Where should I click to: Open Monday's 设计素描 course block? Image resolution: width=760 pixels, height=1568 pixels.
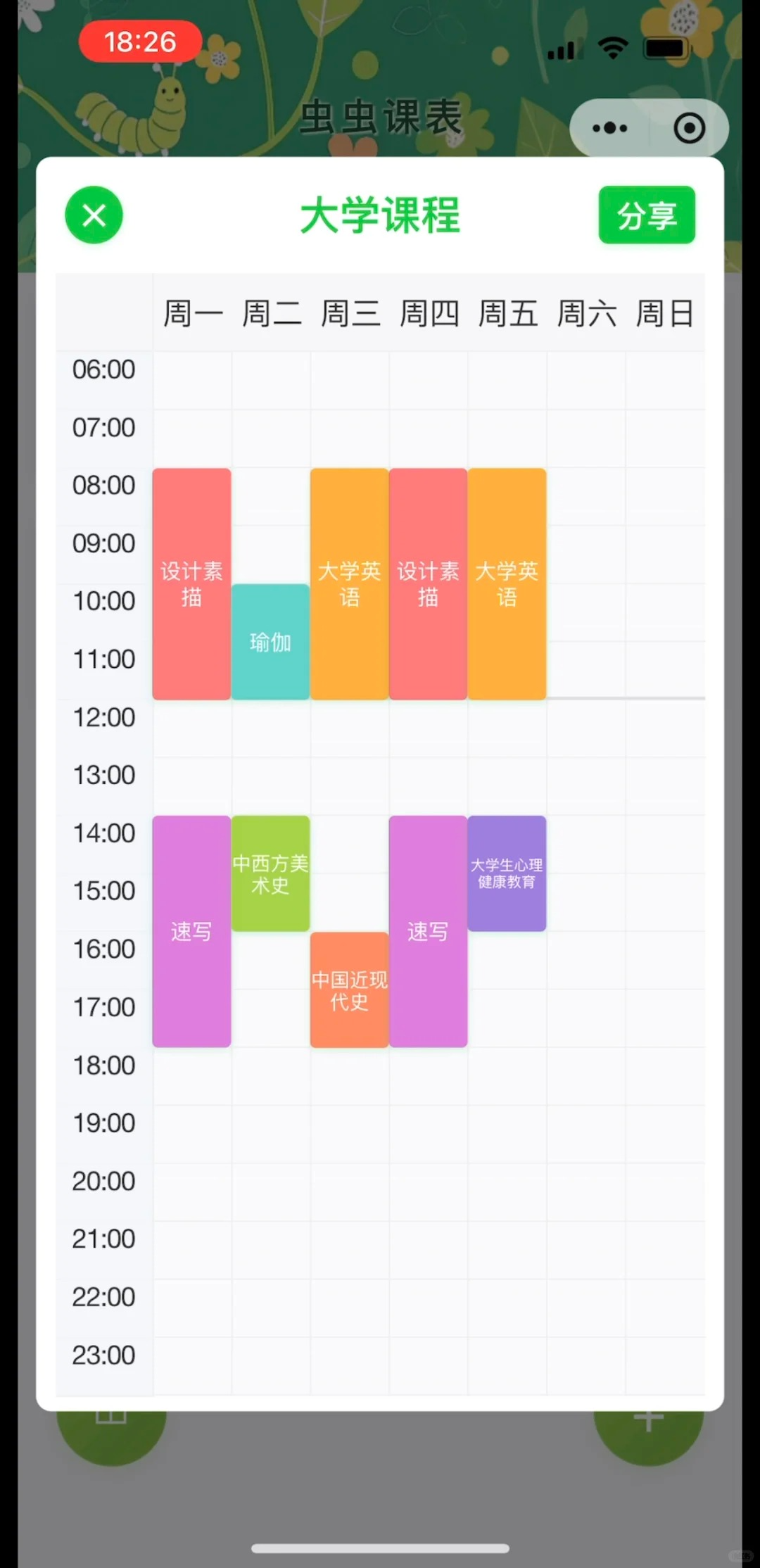click(x=191, y=583)
